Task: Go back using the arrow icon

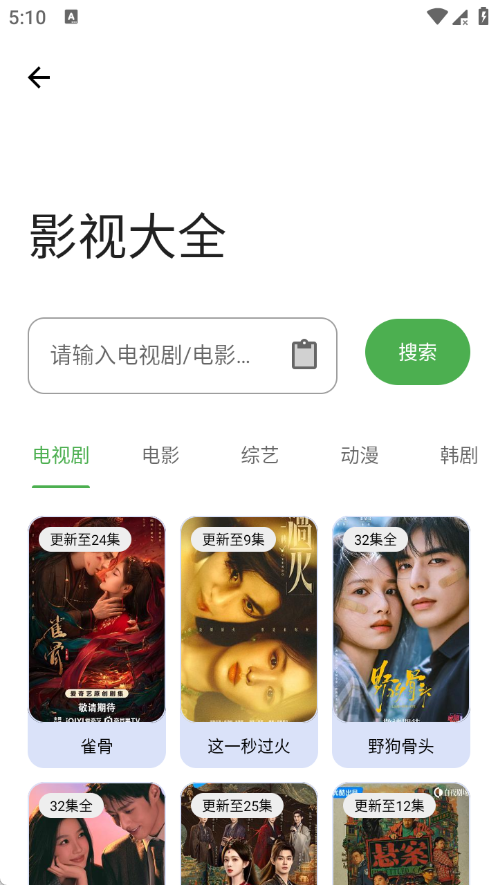Action: pyautogui.click(x=39, y=77)
